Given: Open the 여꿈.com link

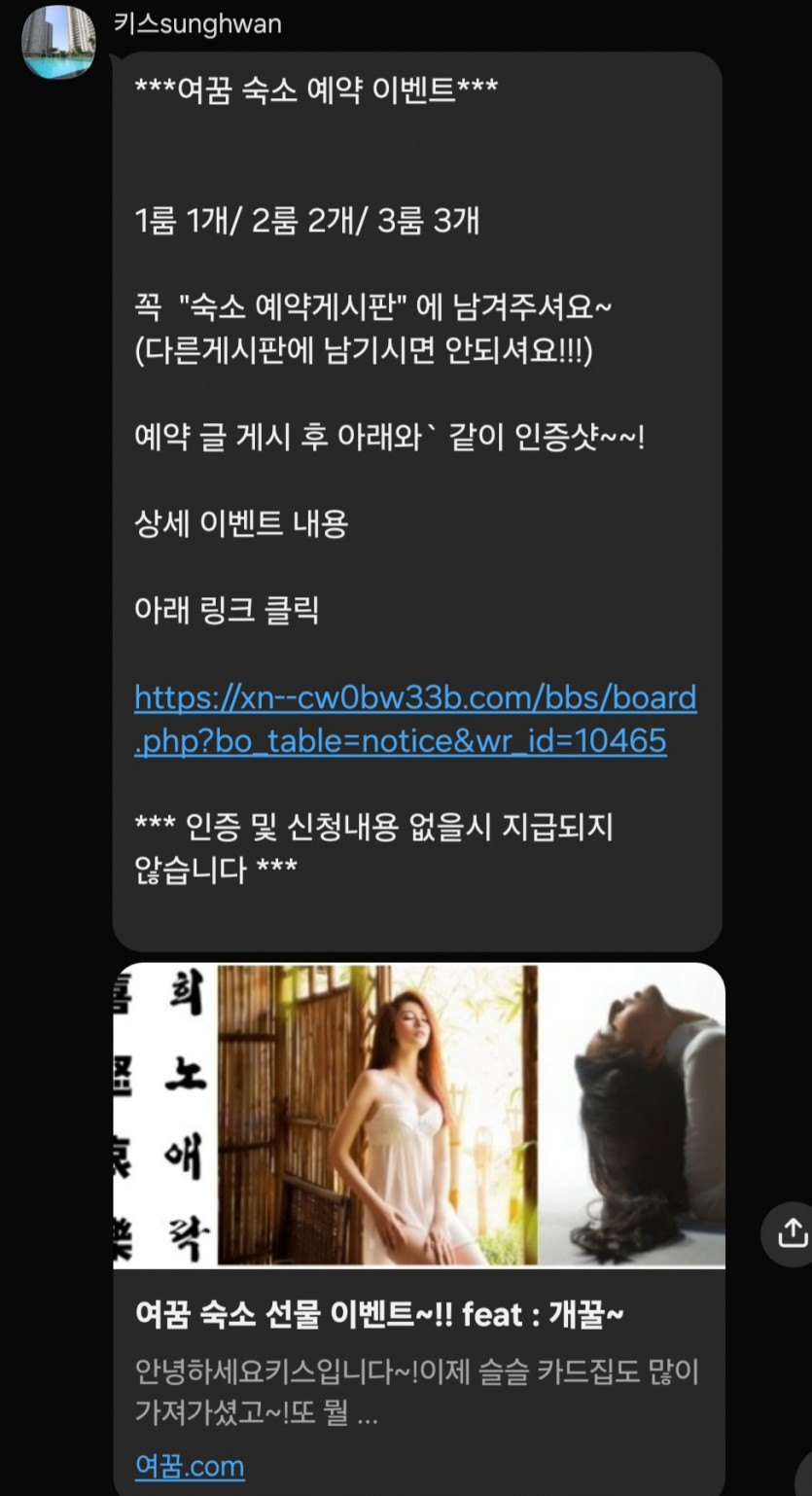Looking at the screenshot, I should coord(190,1466).
